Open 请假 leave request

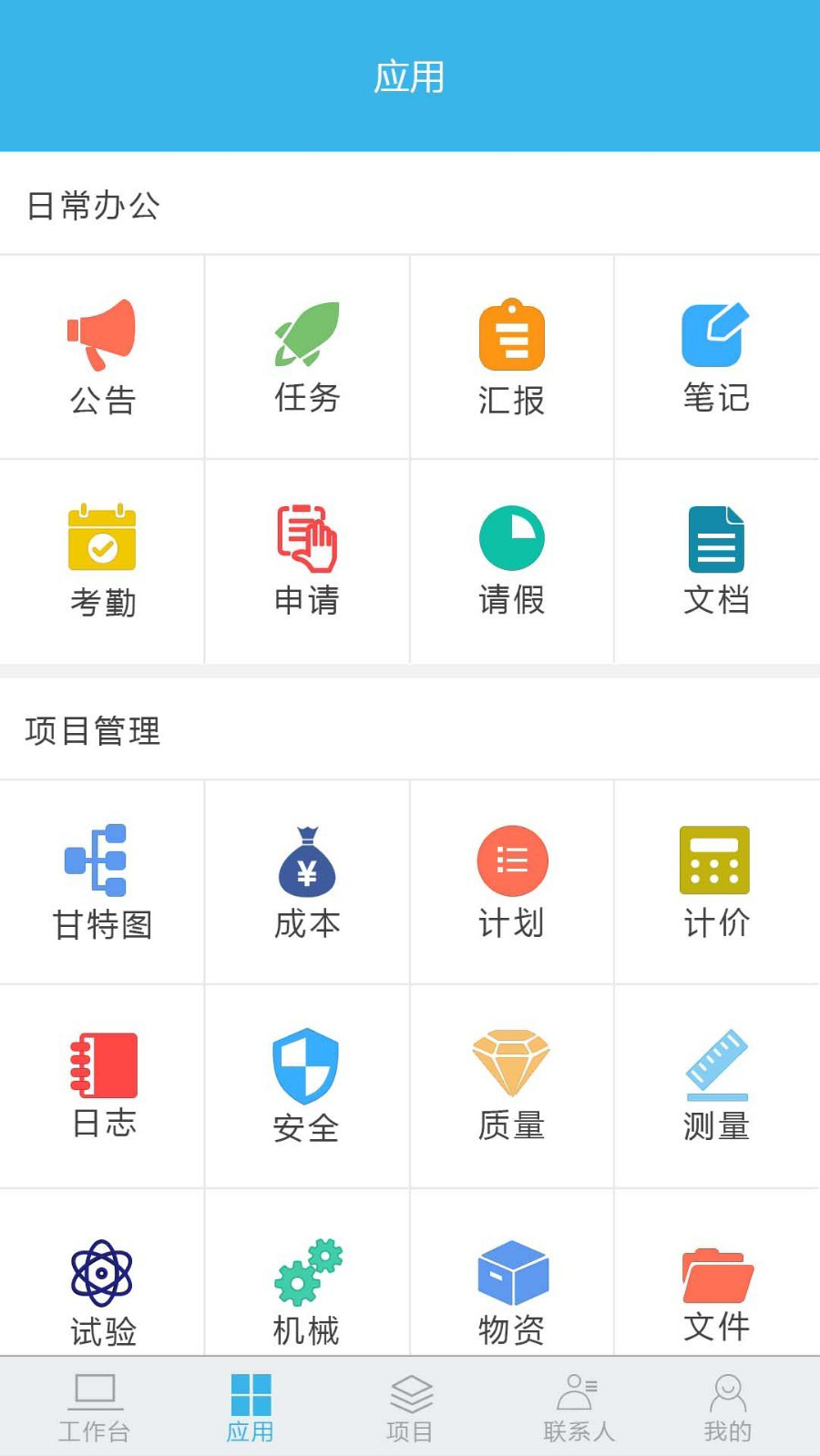(512, 561)
